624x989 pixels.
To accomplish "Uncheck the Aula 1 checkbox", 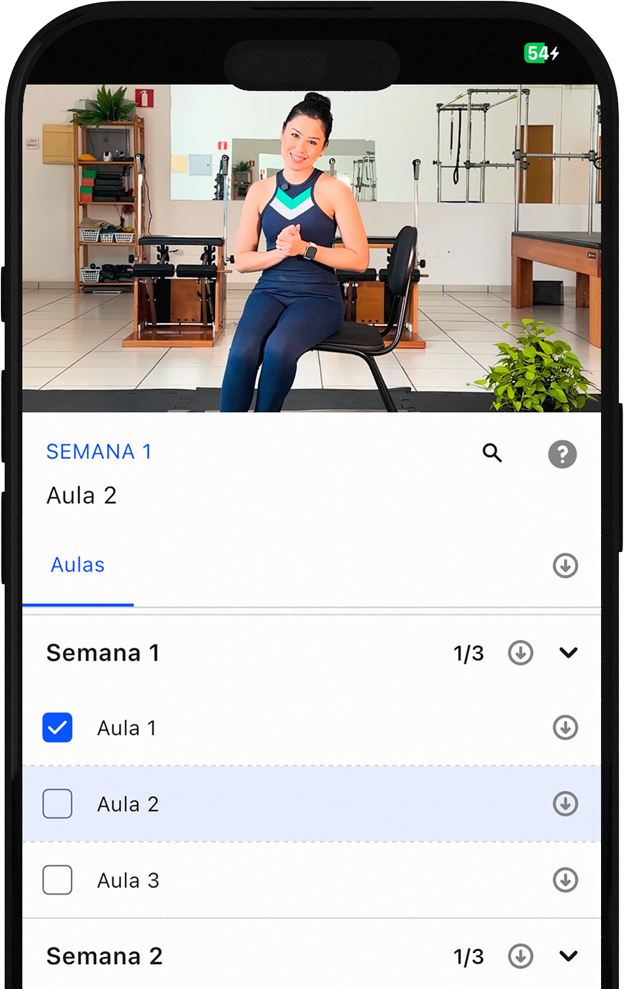I will [58, 728].
